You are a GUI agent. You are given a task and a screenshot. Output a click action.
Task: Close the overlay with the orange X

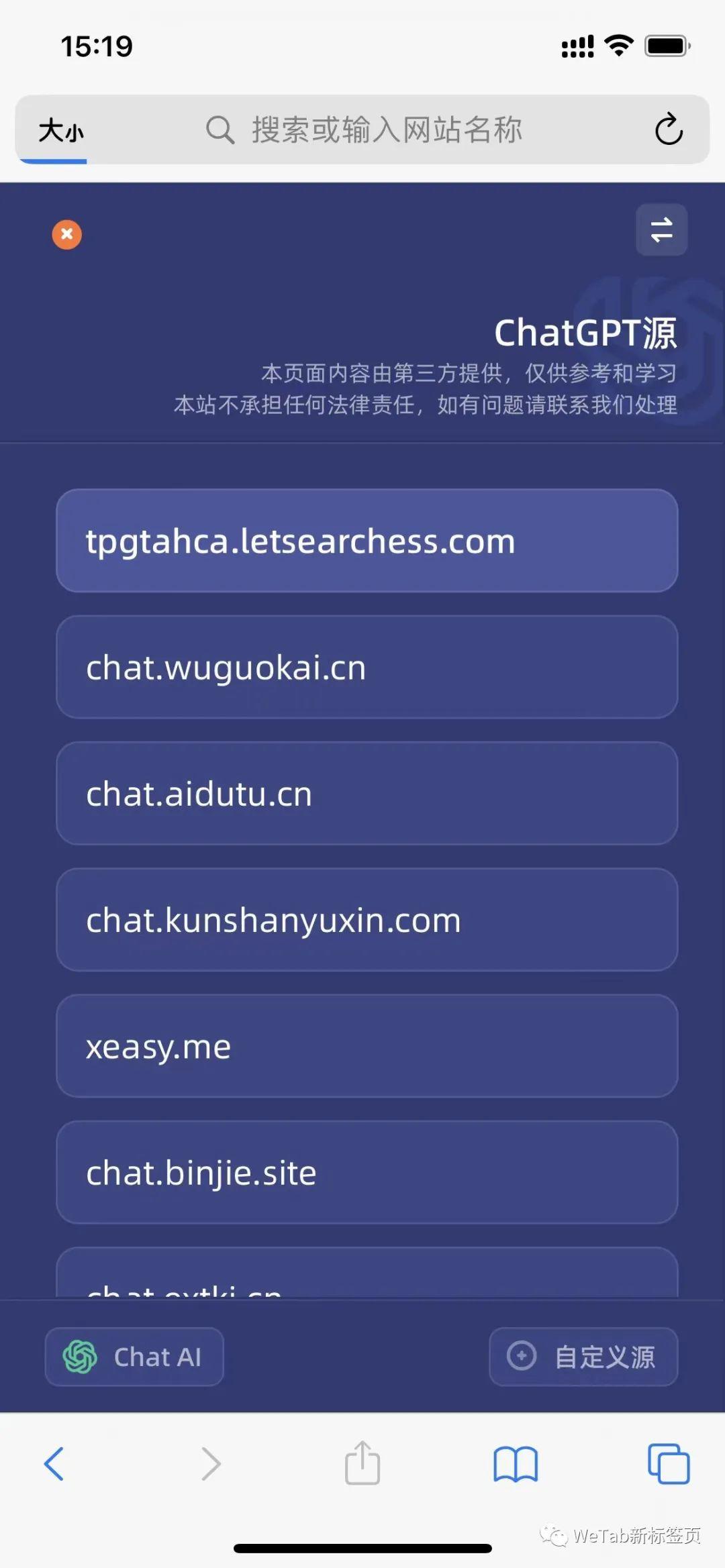point(66,234)
